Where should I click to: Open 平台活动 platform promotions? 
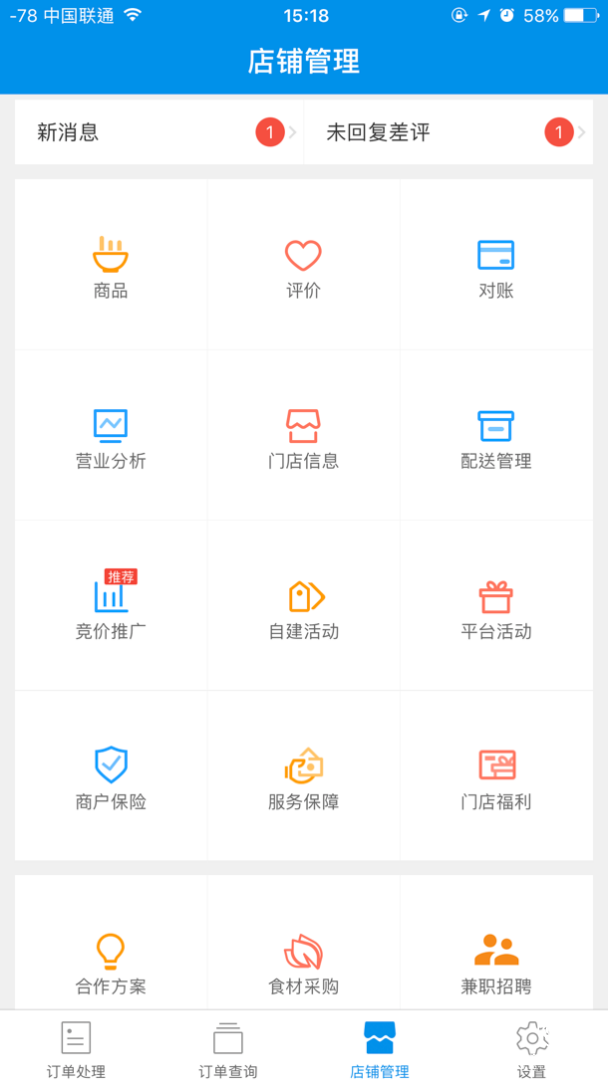[496, 607]
